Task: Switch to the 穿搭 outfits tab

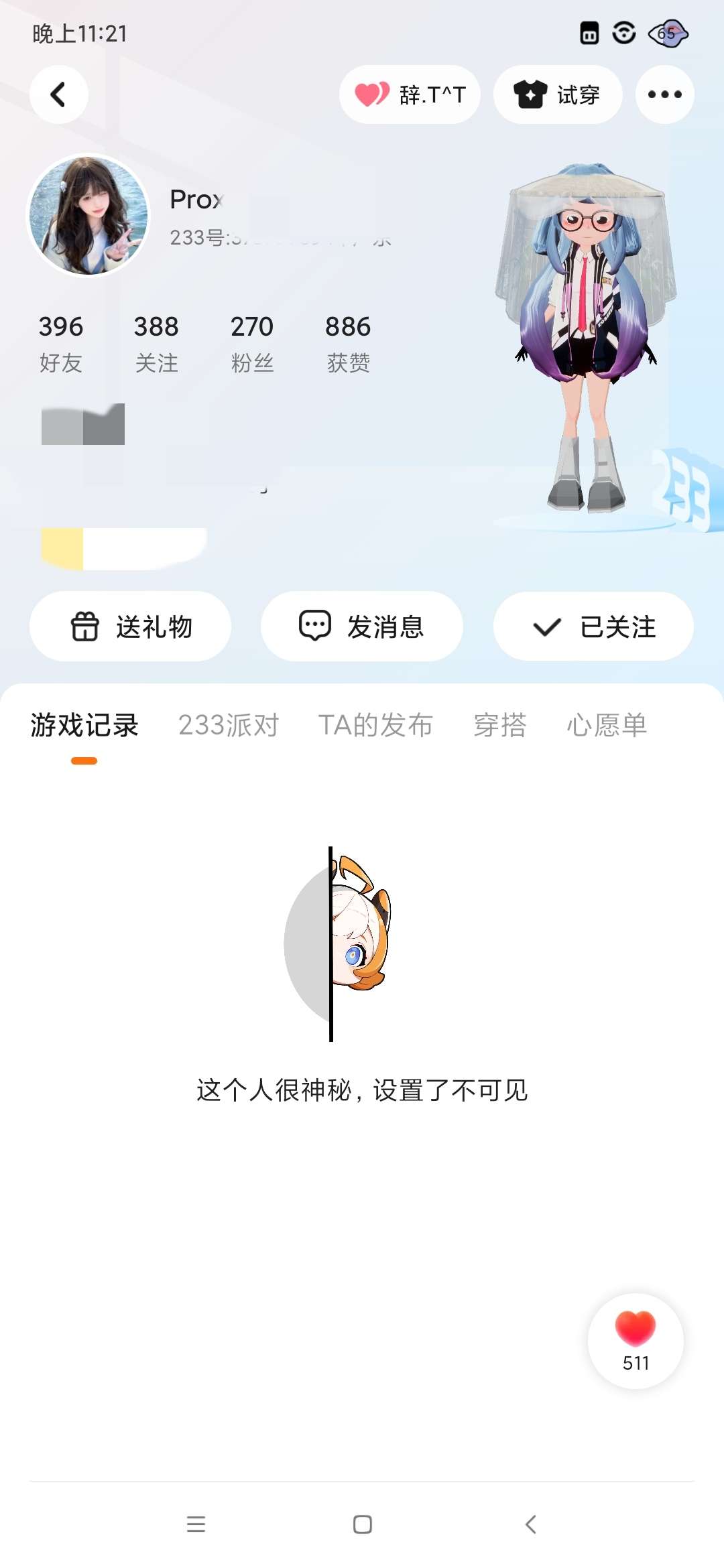Action: click(500, 726)
